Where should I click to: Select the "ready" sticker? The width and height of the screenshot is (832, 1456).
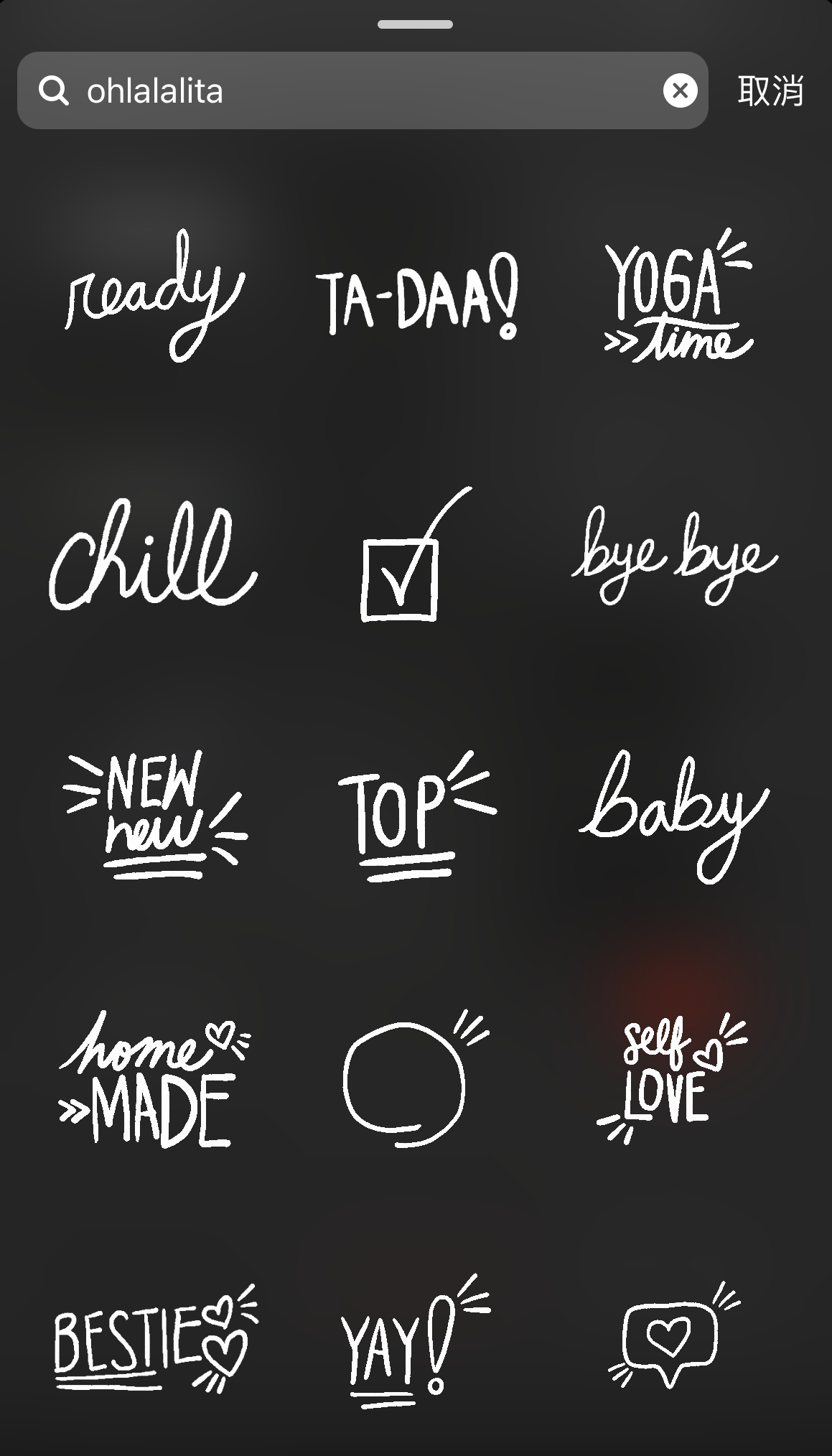[x=155, y=296]
